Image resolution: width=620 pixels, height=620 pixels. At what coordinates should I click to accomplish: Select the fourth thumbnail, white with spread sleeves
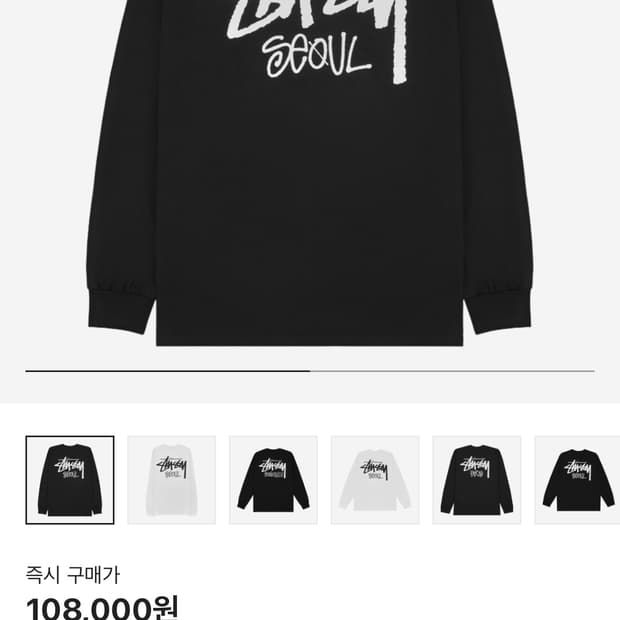[x=375, y=480]
